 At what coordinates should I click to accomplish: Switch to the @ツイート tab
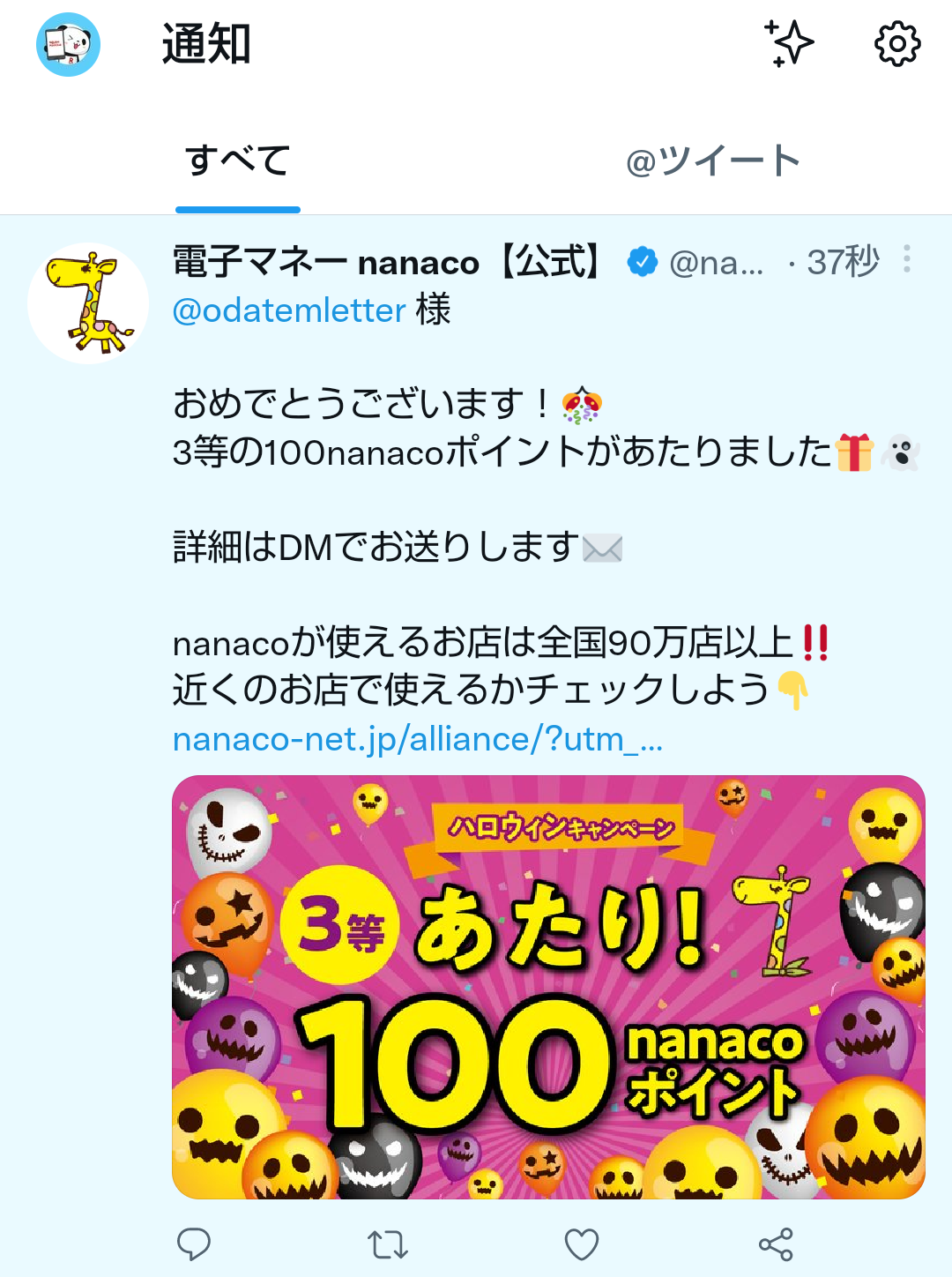[713, 161]
